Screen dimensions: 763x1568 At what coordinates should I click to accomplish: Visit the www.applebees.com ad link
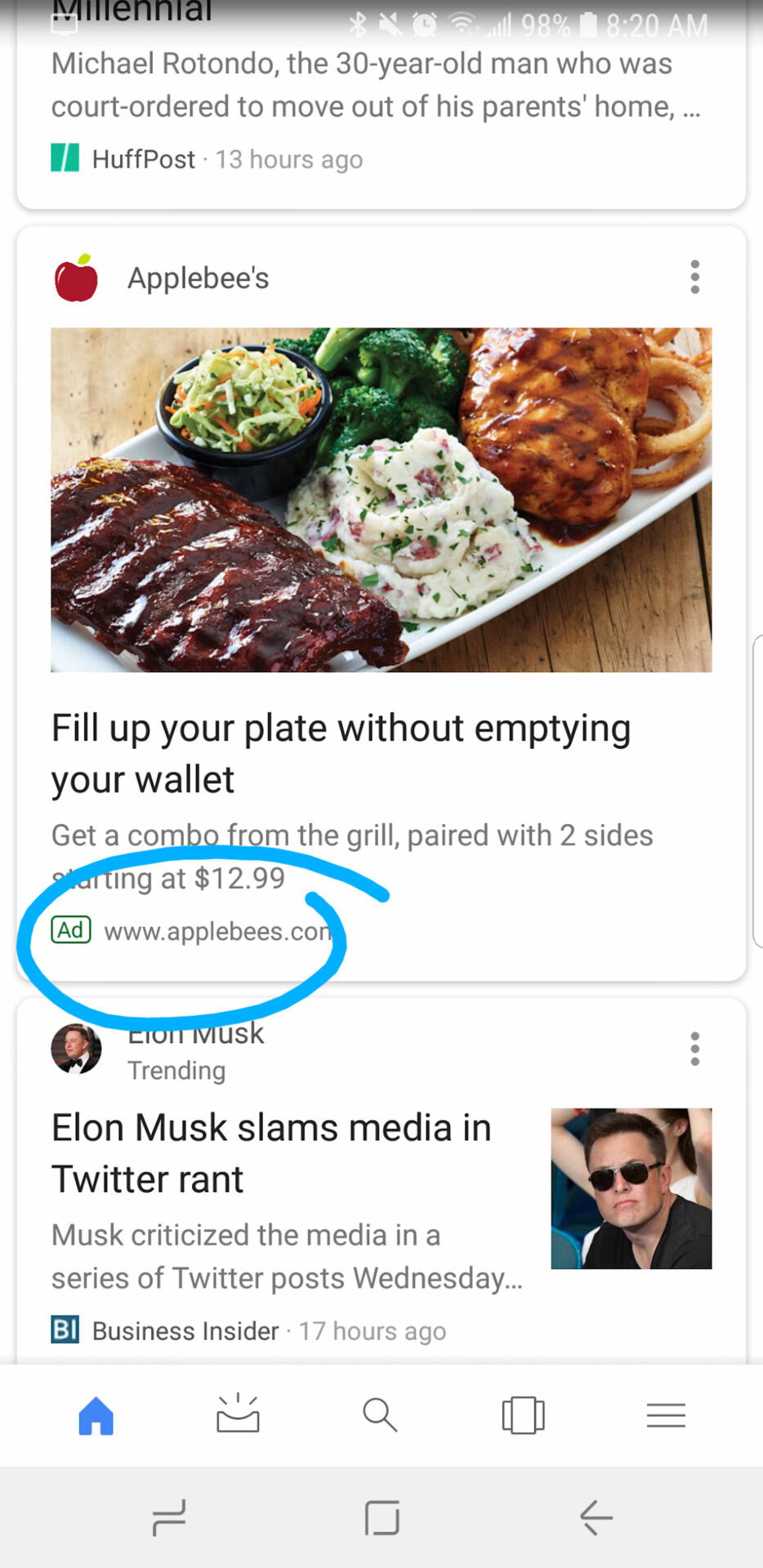[217, 932]
